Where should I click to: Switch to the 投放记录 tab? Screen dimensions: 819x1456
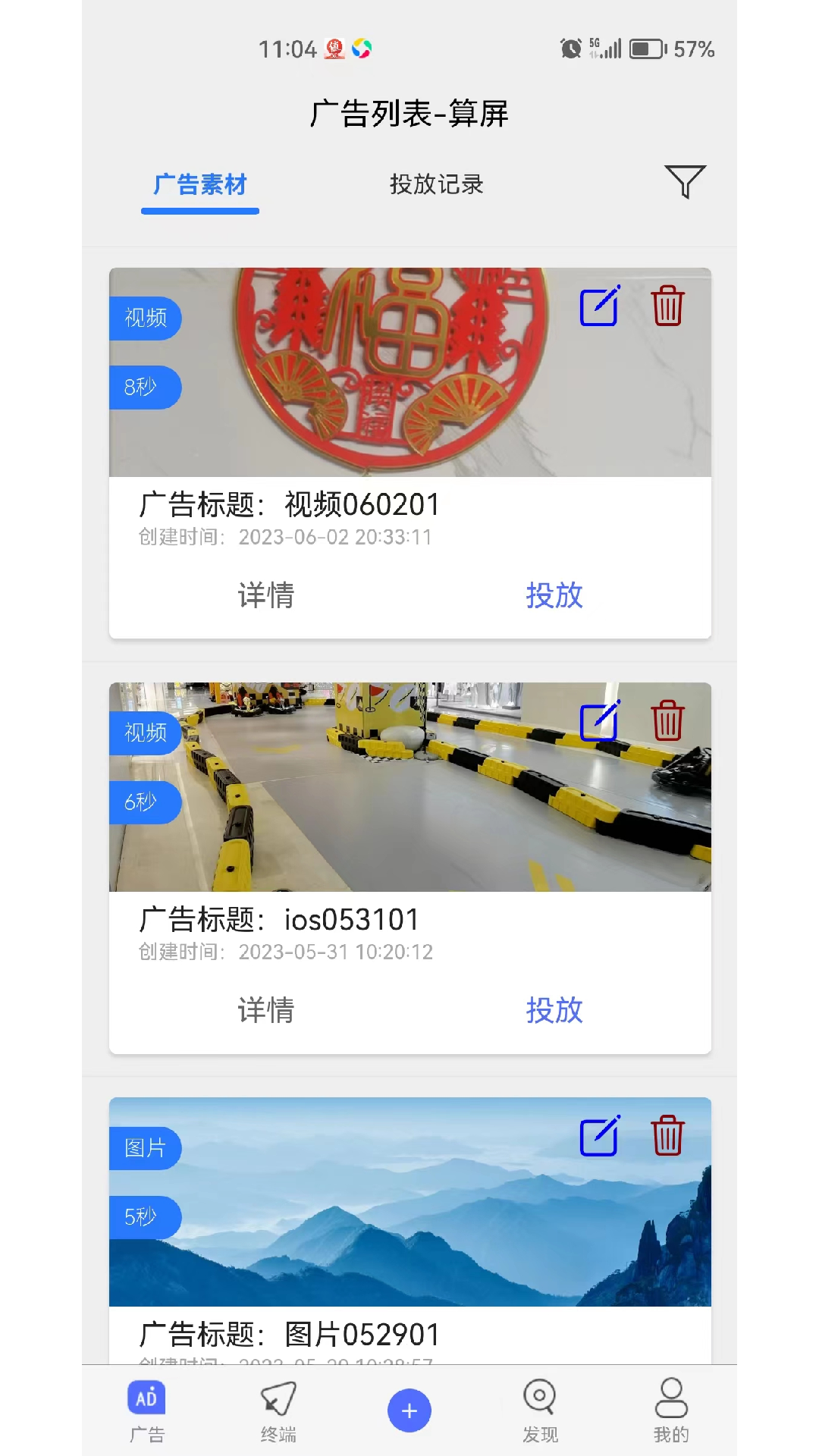pyautogui.click(x=436, y=184)
